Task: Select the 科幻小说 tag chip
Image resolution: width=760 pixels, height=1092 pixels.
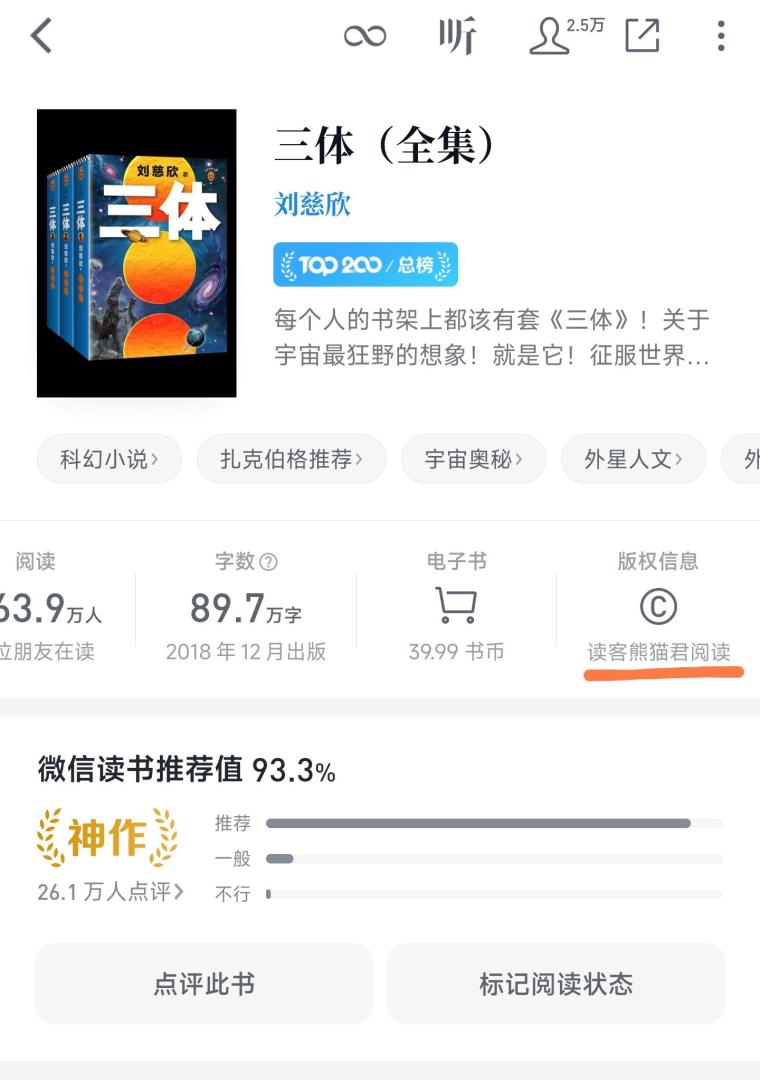Action: point(109,459)
